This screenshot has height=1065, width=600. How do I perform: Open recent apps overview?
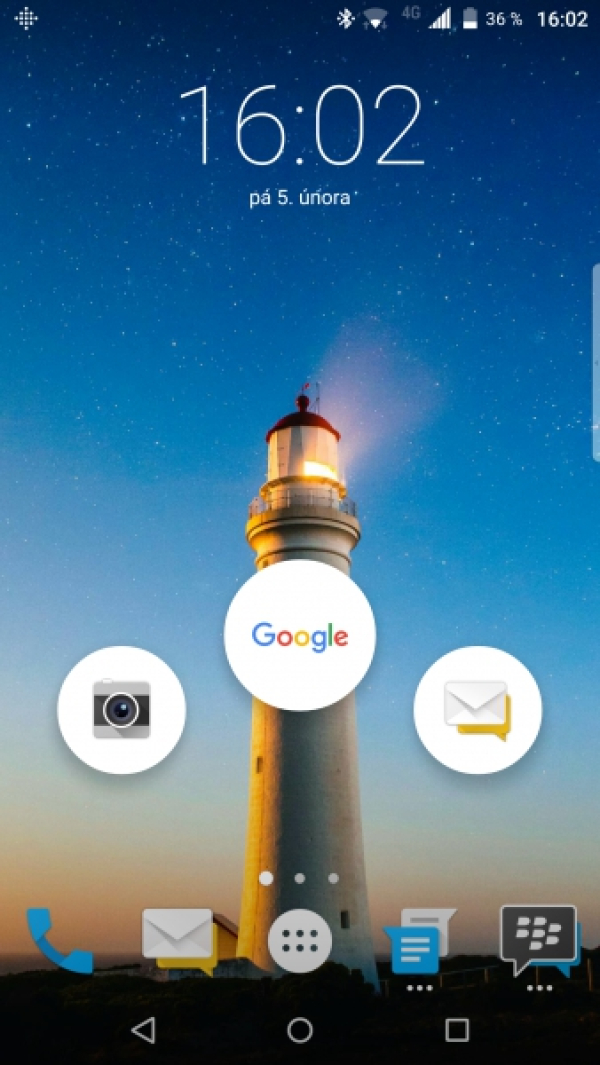(457, 1030)
